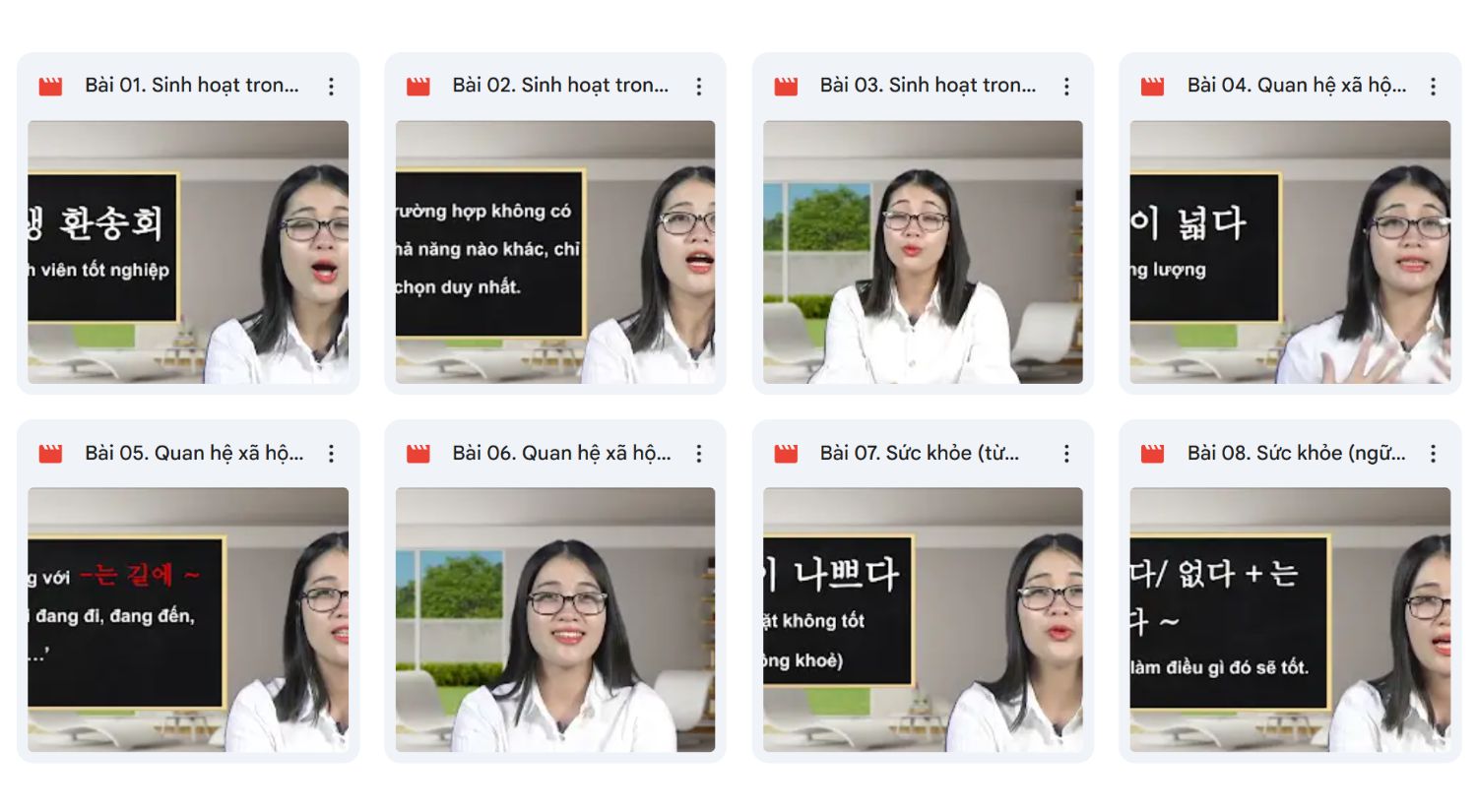This screenshot has height=812, width=1477.
Task: Open more actions for Bài 08
Action: (1434, 454)
